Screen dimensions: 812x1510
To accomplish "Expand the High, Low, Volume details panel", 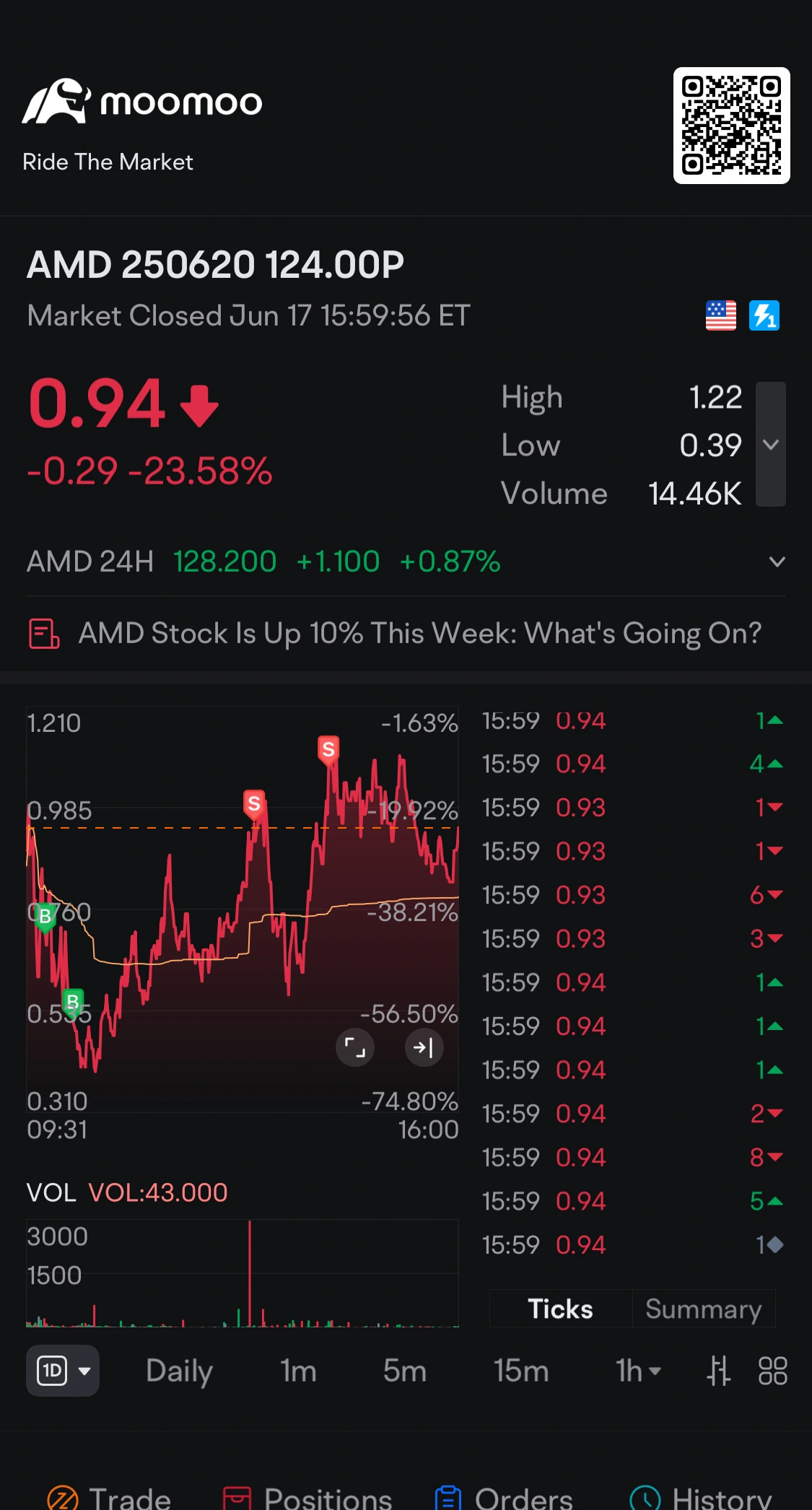I will pyautogui.click(x=770, y=445).
